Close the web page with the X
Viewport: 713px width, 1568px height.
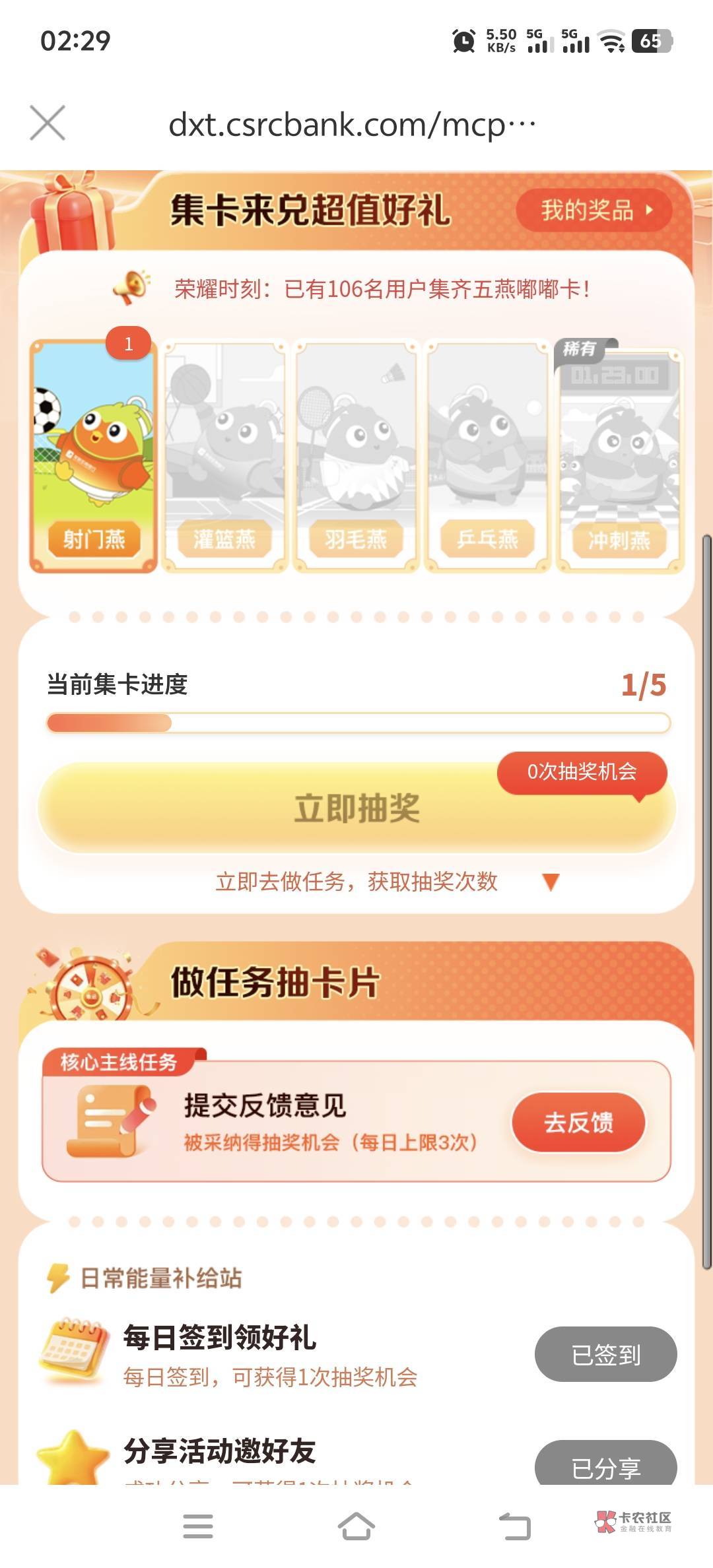tap(48, 123)
